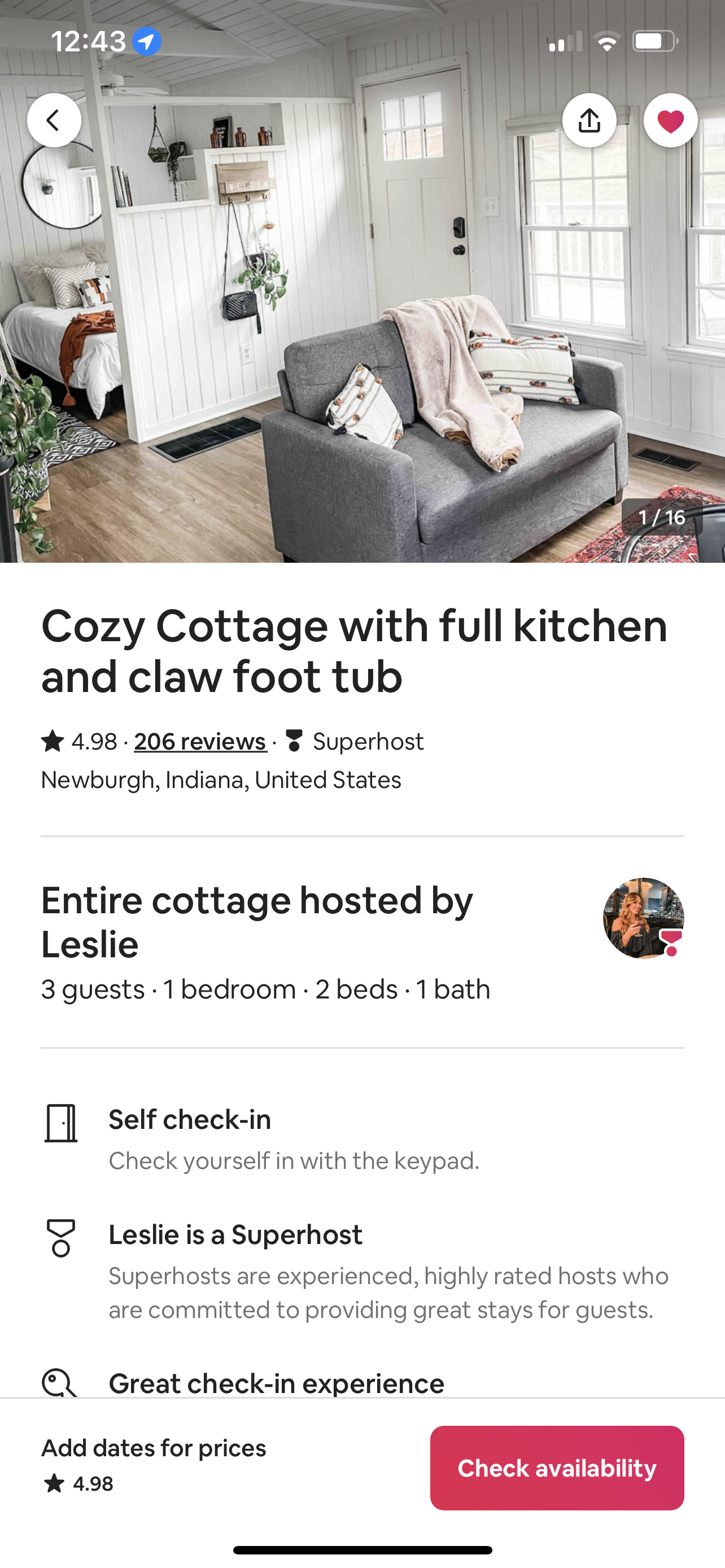Image resolution: width=725 pixels, height=1568 pixels.
Task: Go back from the cottage listing
Action: [x=54, y=121]
